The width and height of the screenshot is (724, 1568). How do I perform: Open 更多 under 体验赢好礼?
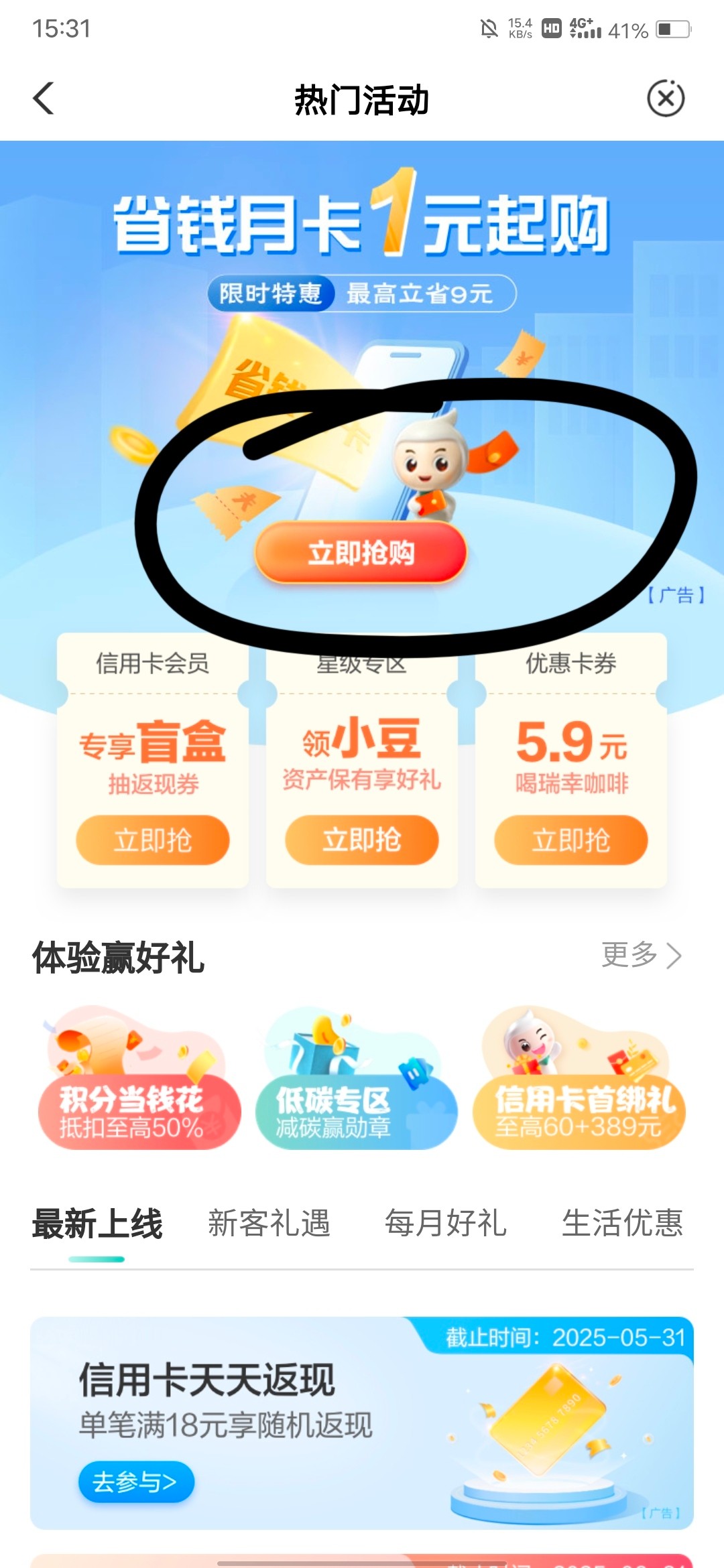641,955
